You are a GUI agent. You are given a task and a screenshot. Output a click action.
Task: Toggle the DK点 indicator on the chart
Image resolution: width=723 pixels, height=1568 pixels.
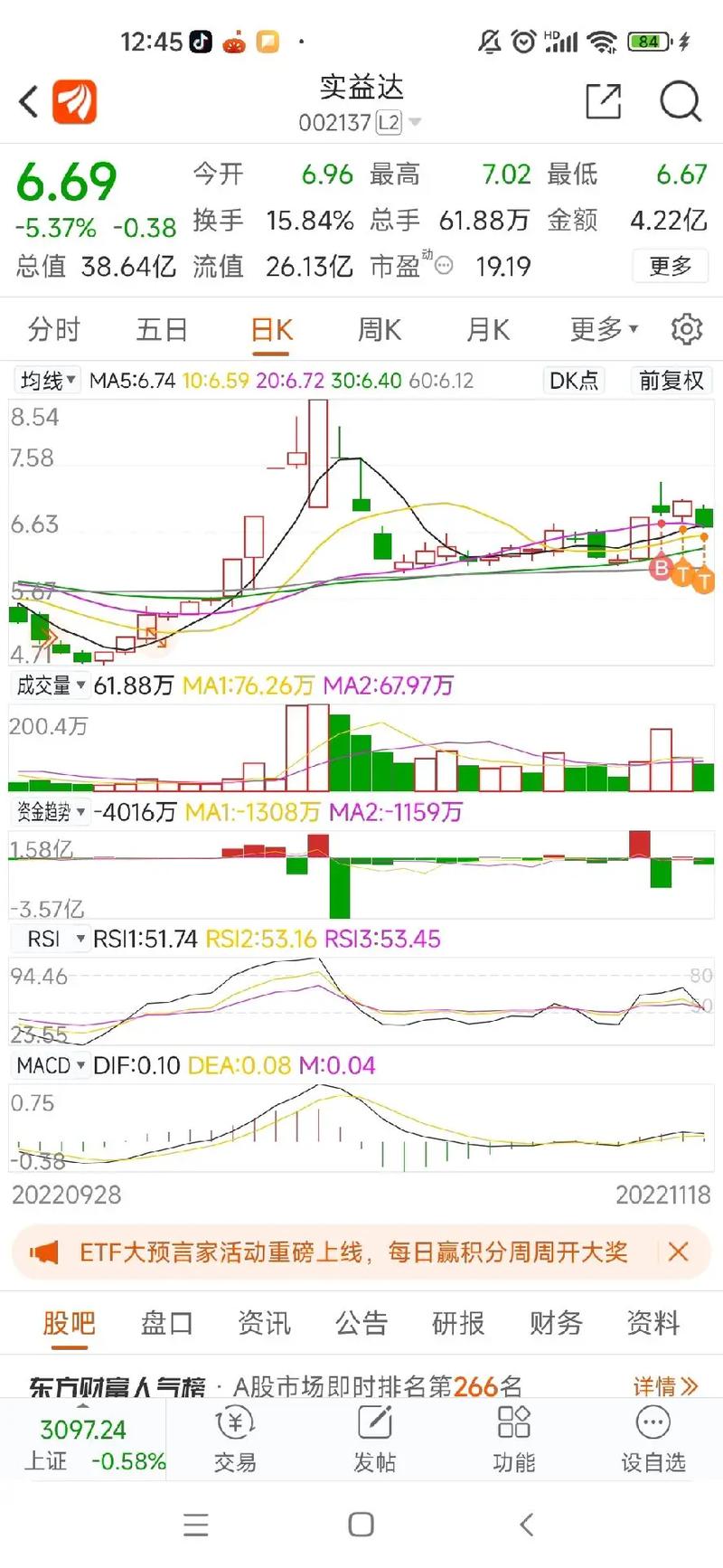point(572,381)
